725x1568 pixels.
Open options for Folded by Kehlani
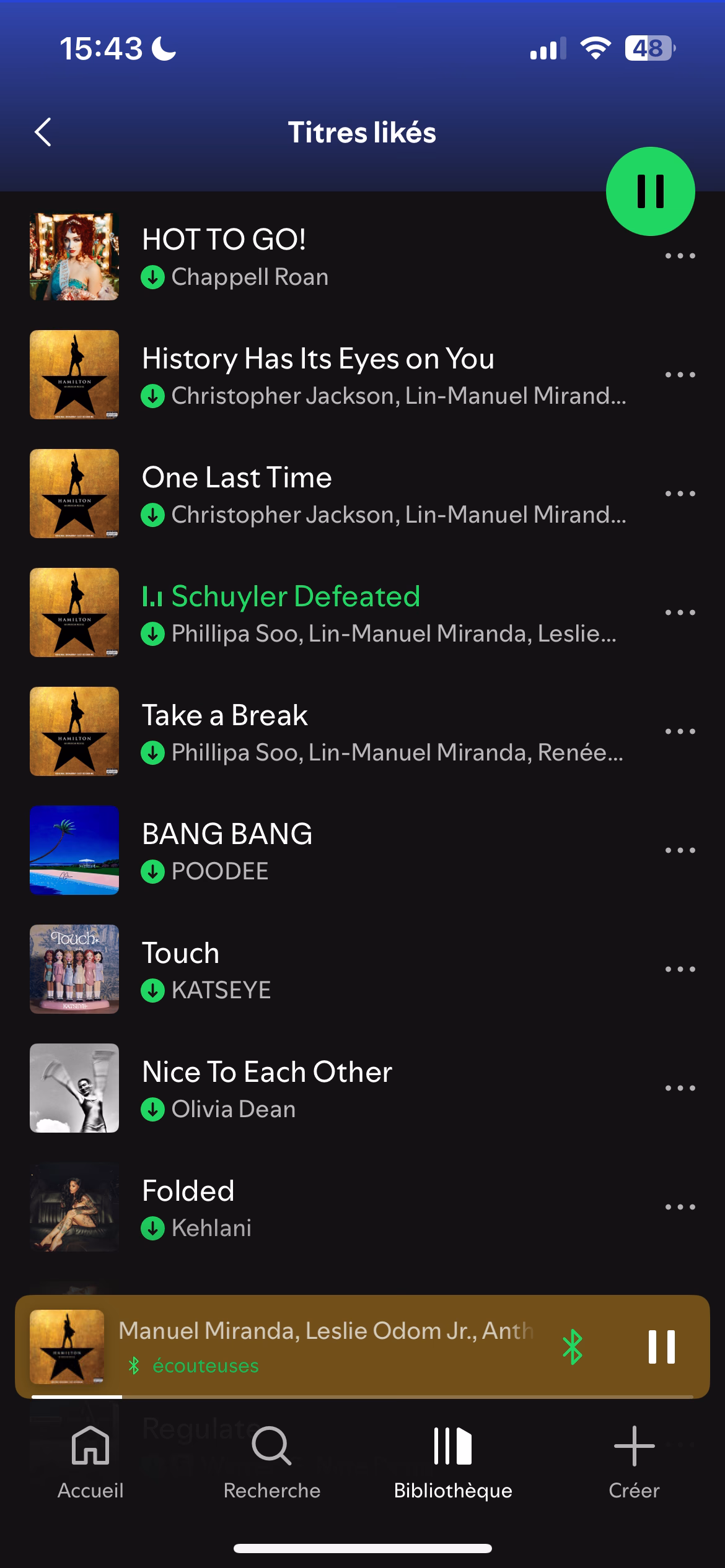(x=680, y=1207)
